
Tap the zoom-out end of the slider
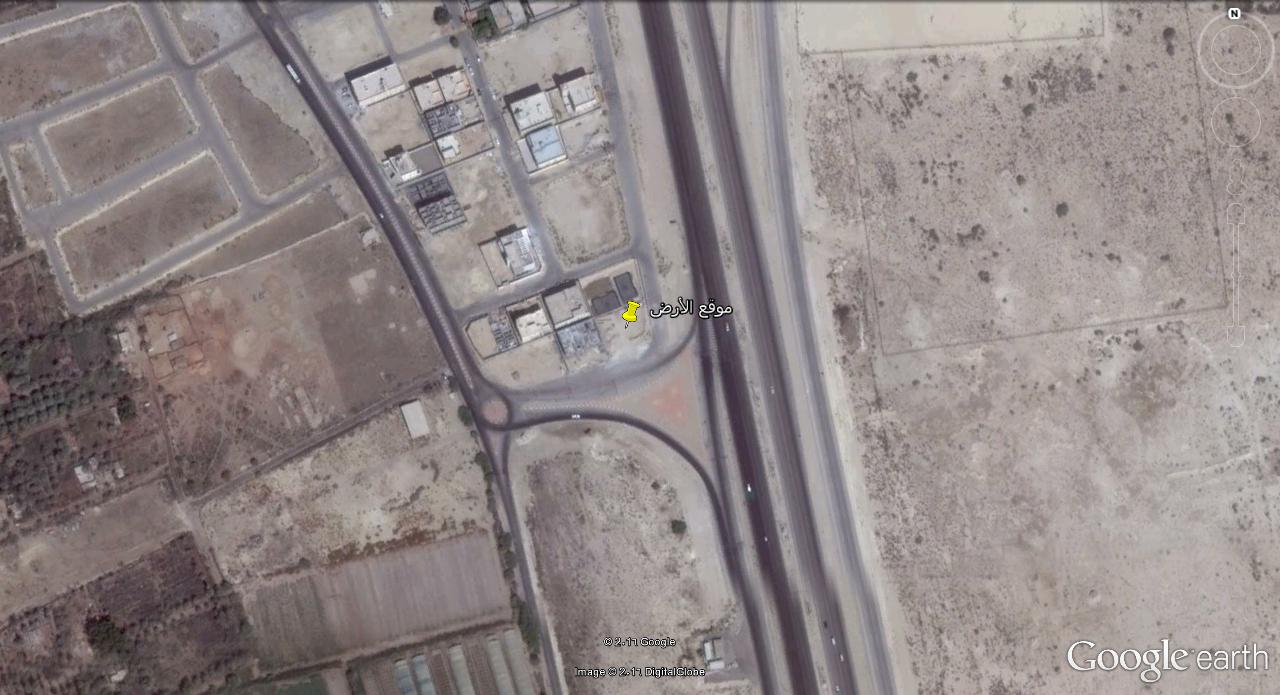click(x=1236, y=337)
